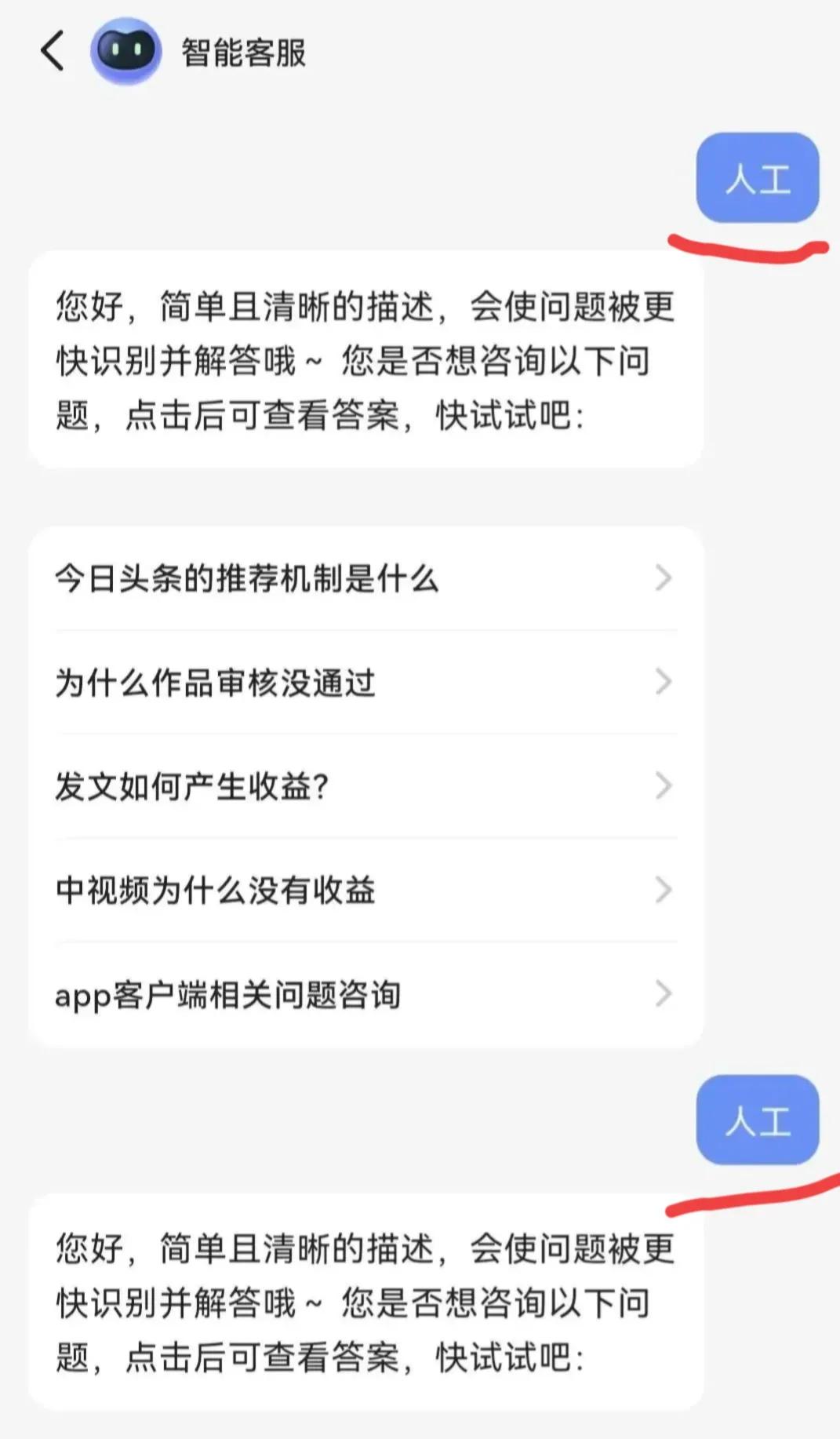The width and height of the screenshot is (840, 1439).
Task: Expand the app客户端相关问题咨询 entry
Action: (x=227, y=995)
